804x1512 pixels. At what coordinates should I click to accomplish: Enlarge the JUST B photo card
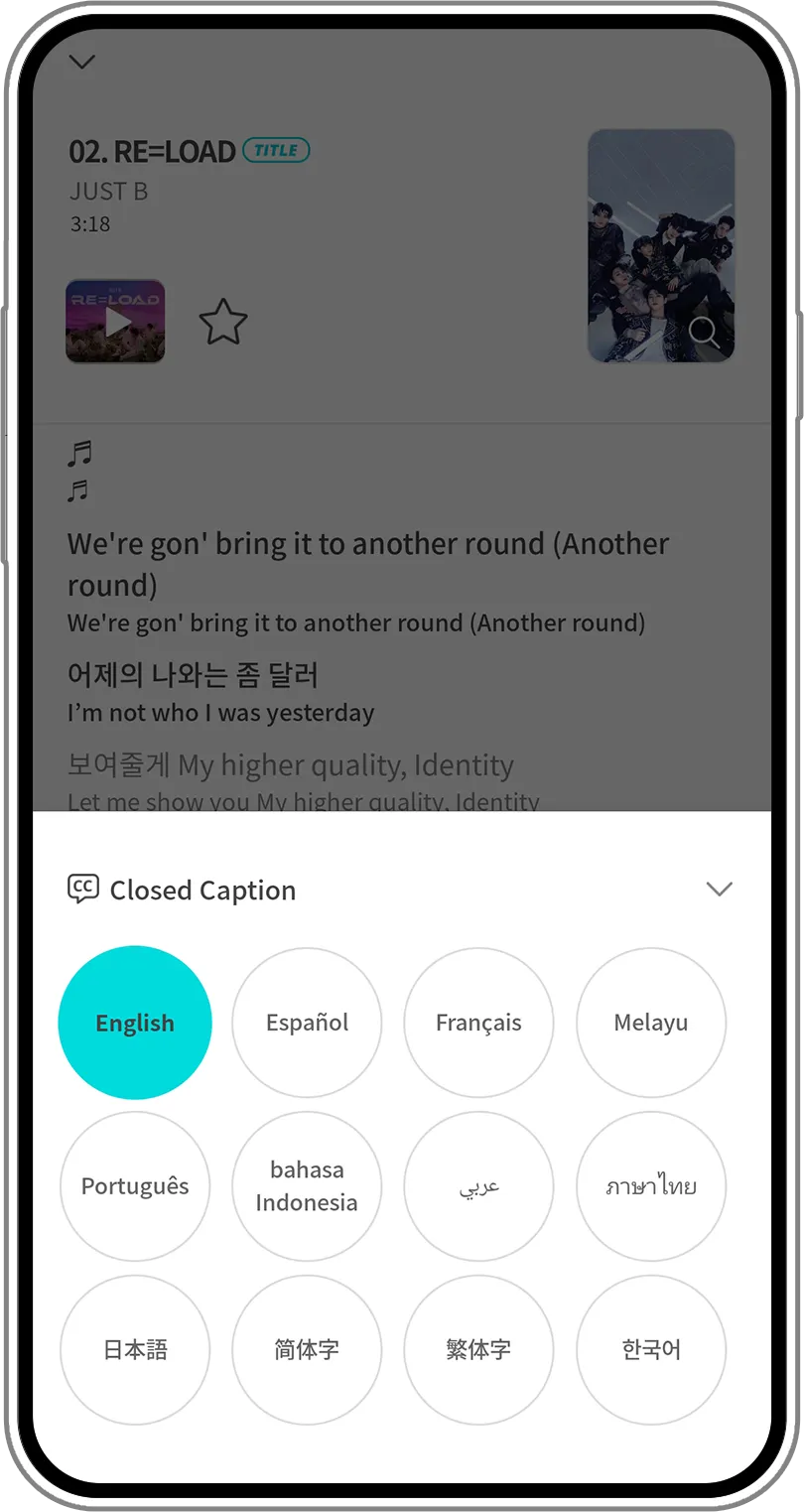[661, 245]
